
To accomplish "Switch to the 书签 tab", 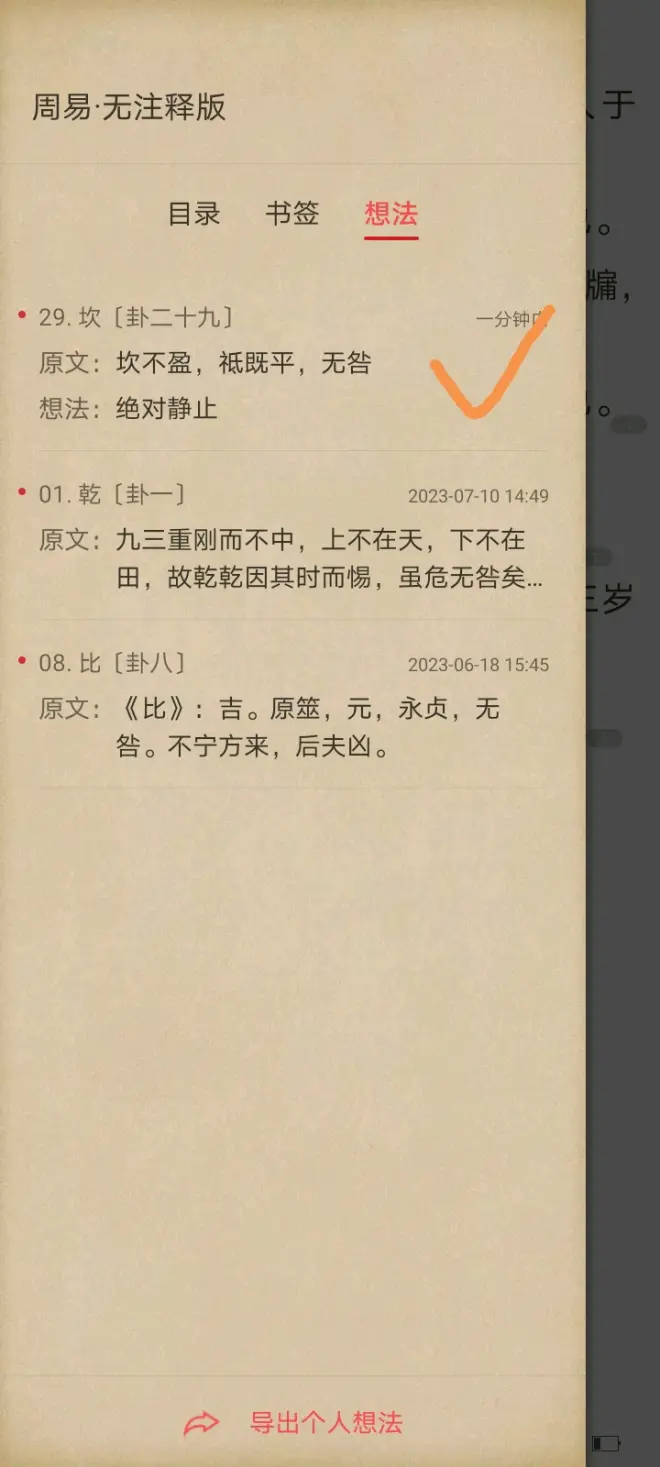I will click(x=292, y=214).
